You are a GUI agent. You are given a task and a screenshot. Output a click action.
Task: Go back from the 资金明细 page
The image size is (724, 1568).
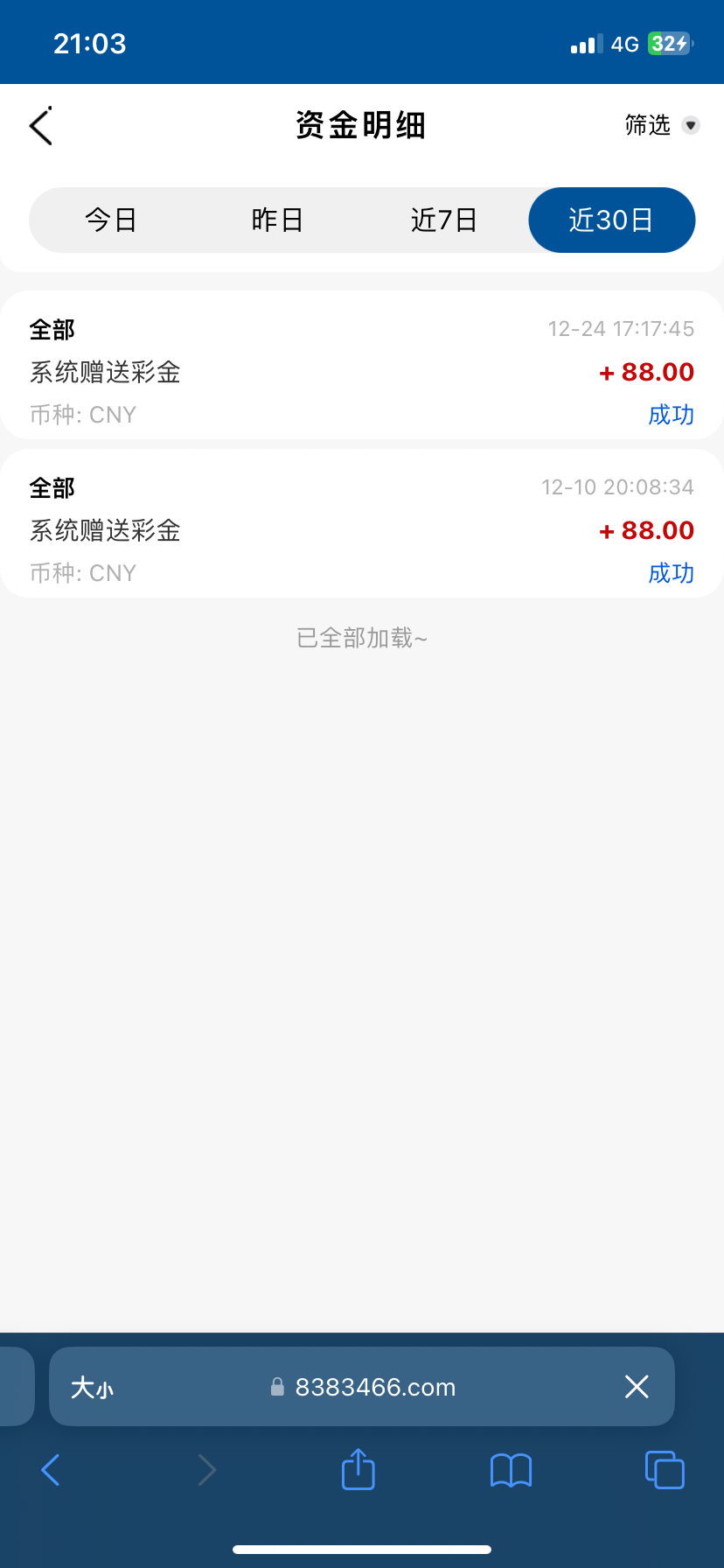(x=41, y=126)
